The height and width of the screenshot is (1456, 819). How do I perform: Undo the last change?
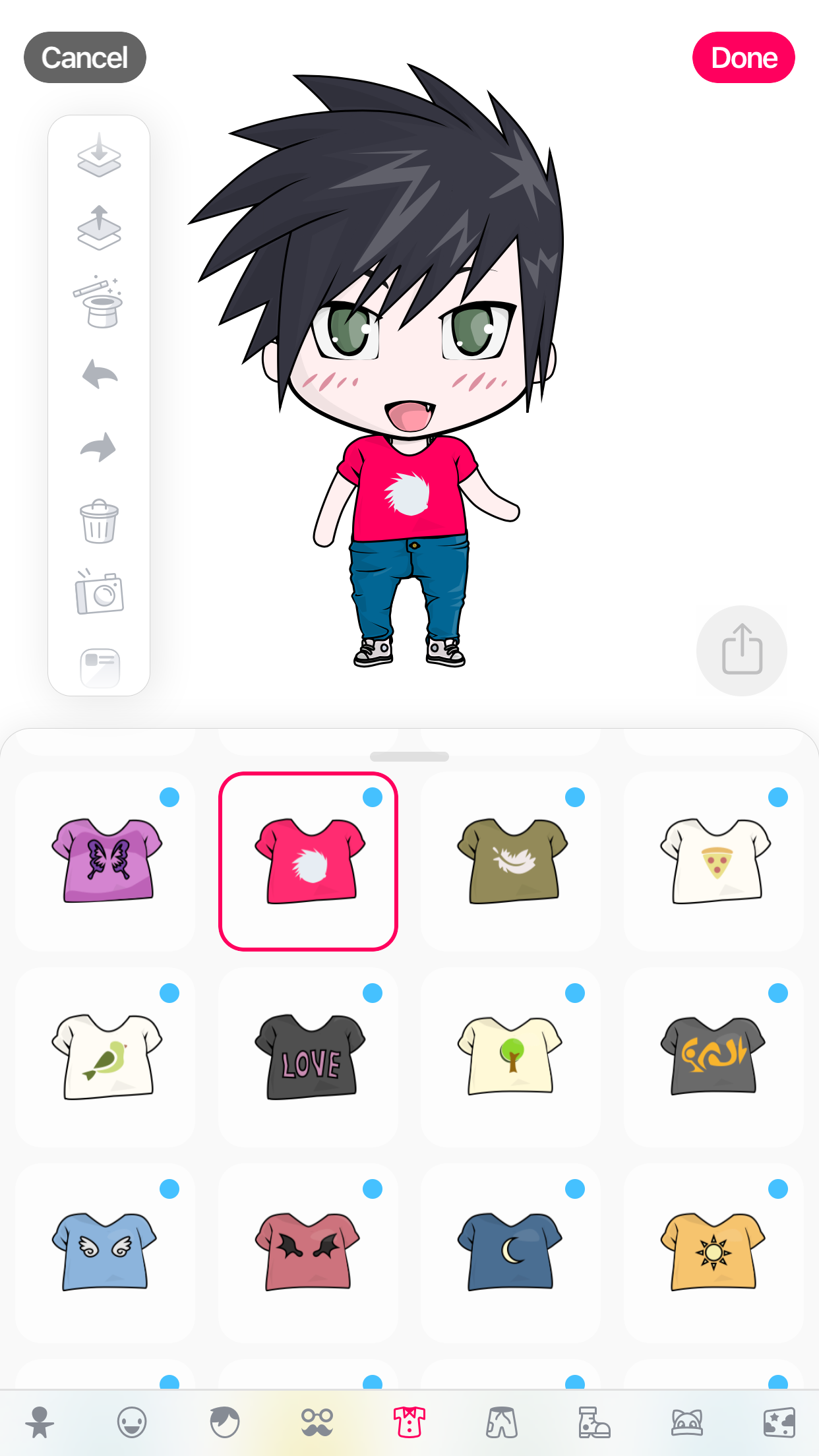pos(100,375)
